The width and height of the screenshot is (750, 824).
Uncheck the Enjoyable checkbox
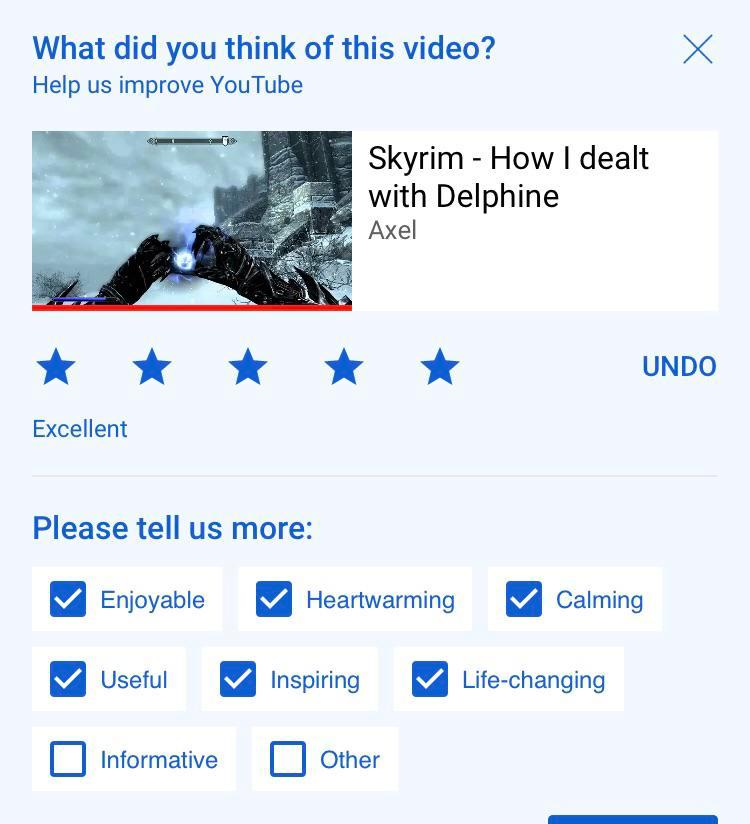click(x=68, y=600)
